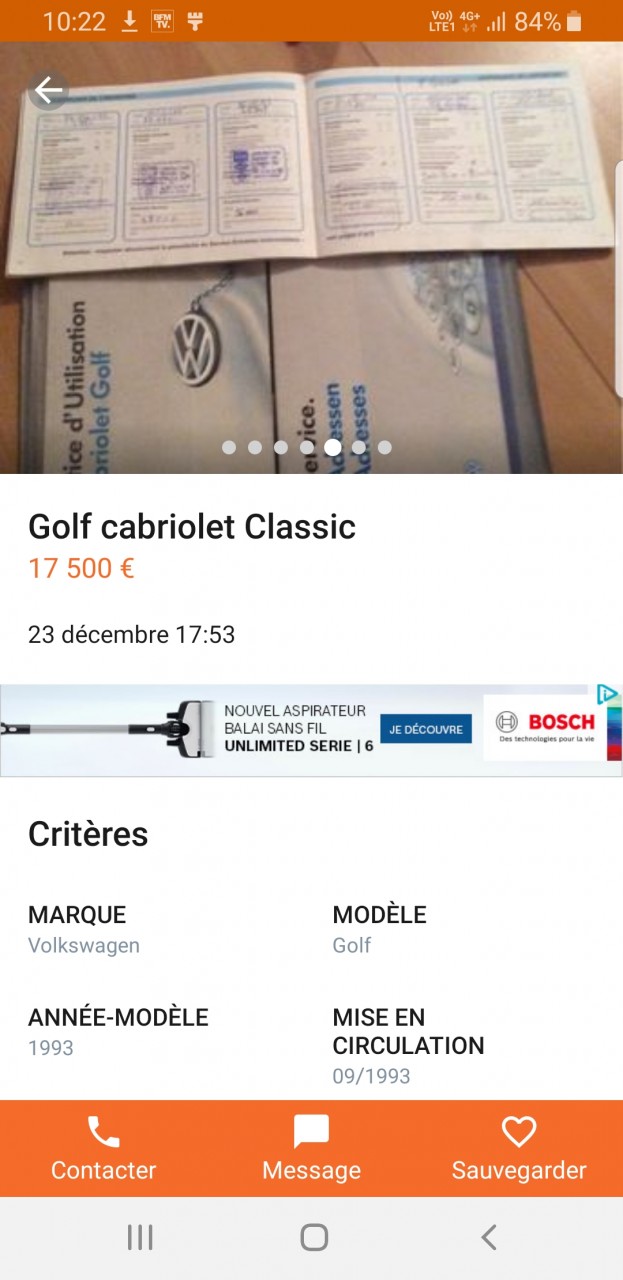The height and width of the screenshot is (1280, 623).
Task: Tap the AdChoices icon on the banner
Action: (607, 695)
